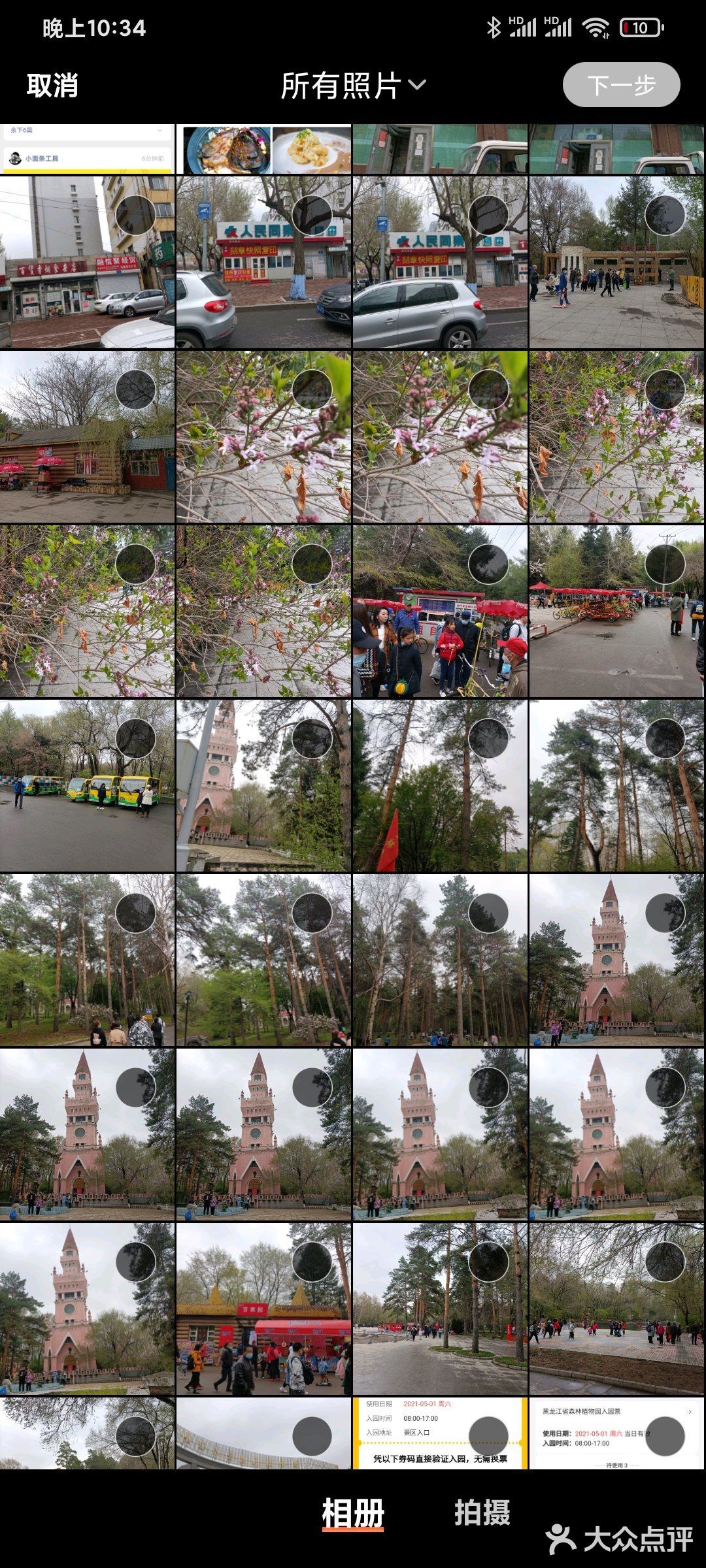Select the parked rental quadricycles photo

click(x=665, y=564)
